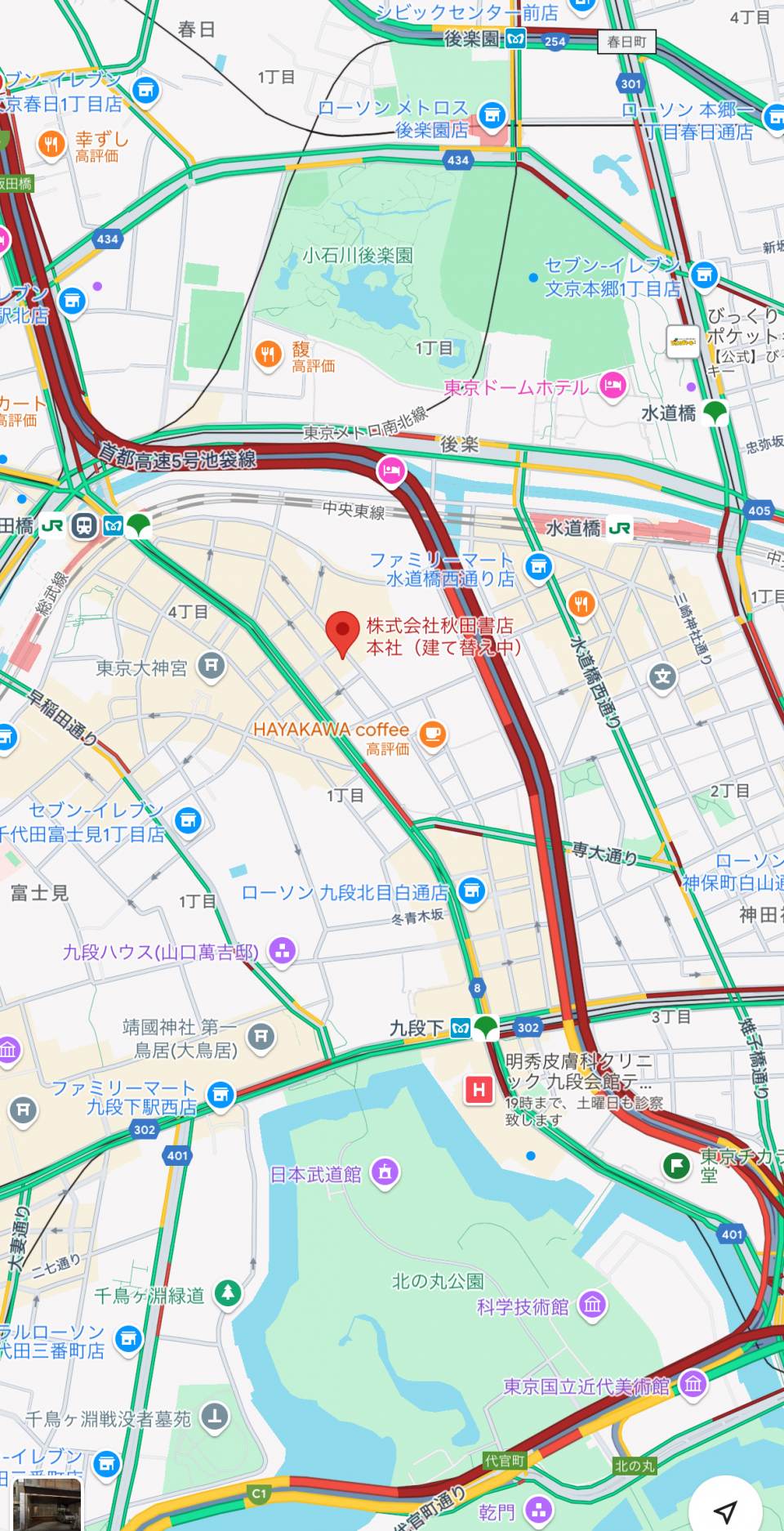Select ファミリーマート 九段下駅西店 marker
This screenshot has height=1531, width=784.
pyautogui.click(x=220, y=1094)
